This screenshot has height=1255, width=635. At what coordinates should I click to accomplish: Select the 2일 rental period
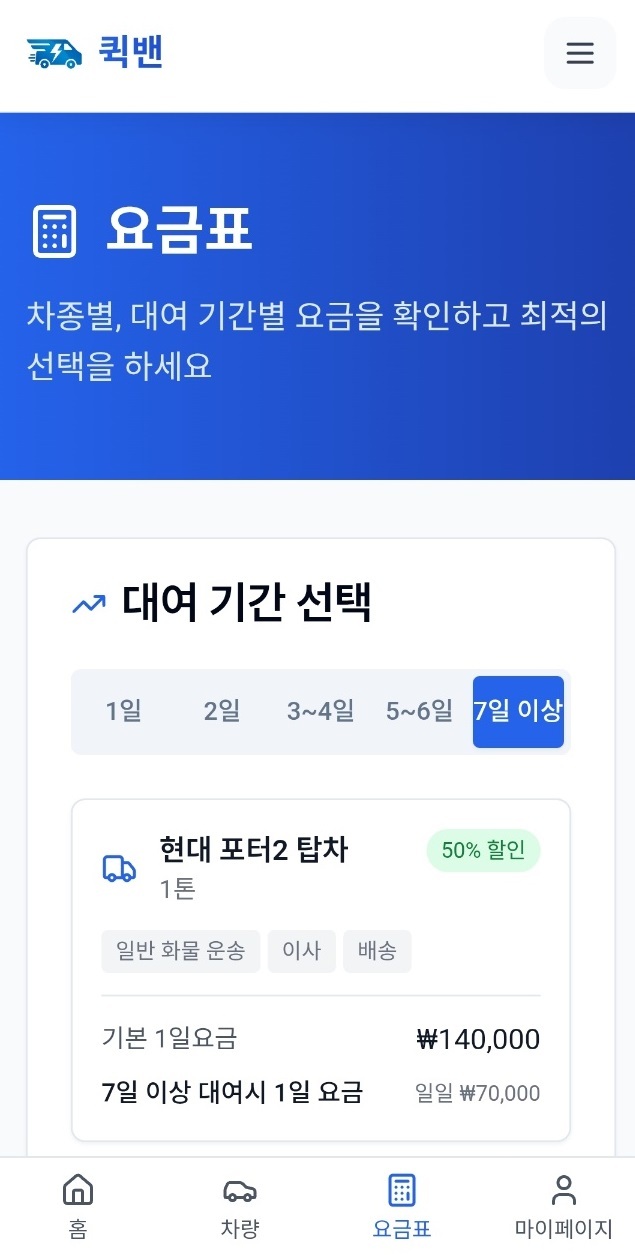tap(221, 711)
